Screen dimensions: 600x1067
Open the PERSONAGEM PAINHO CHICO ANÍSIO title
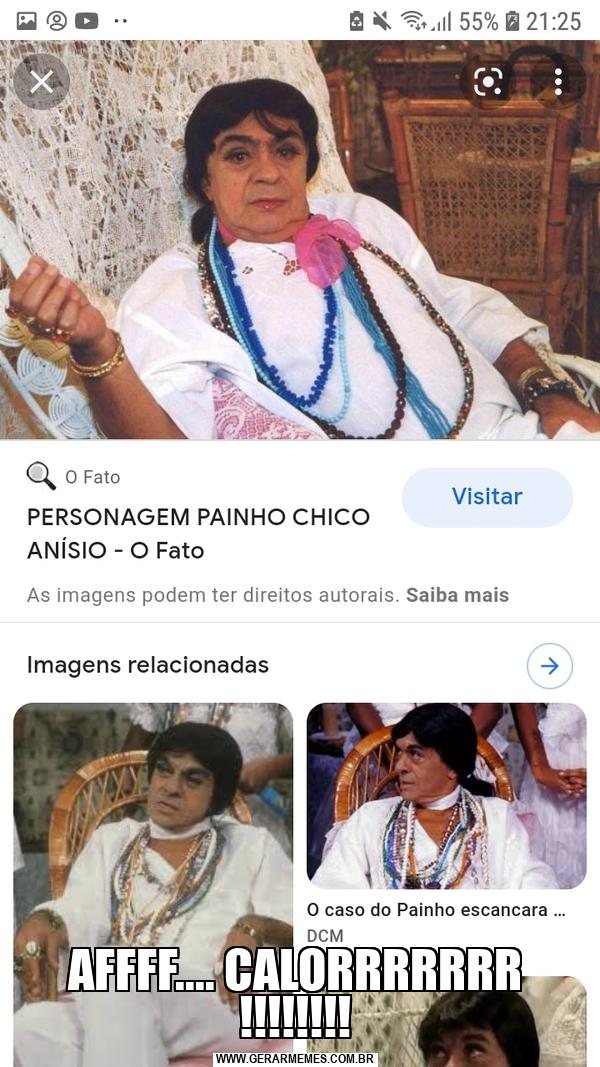pyautogui.click(x=198, y=533)
